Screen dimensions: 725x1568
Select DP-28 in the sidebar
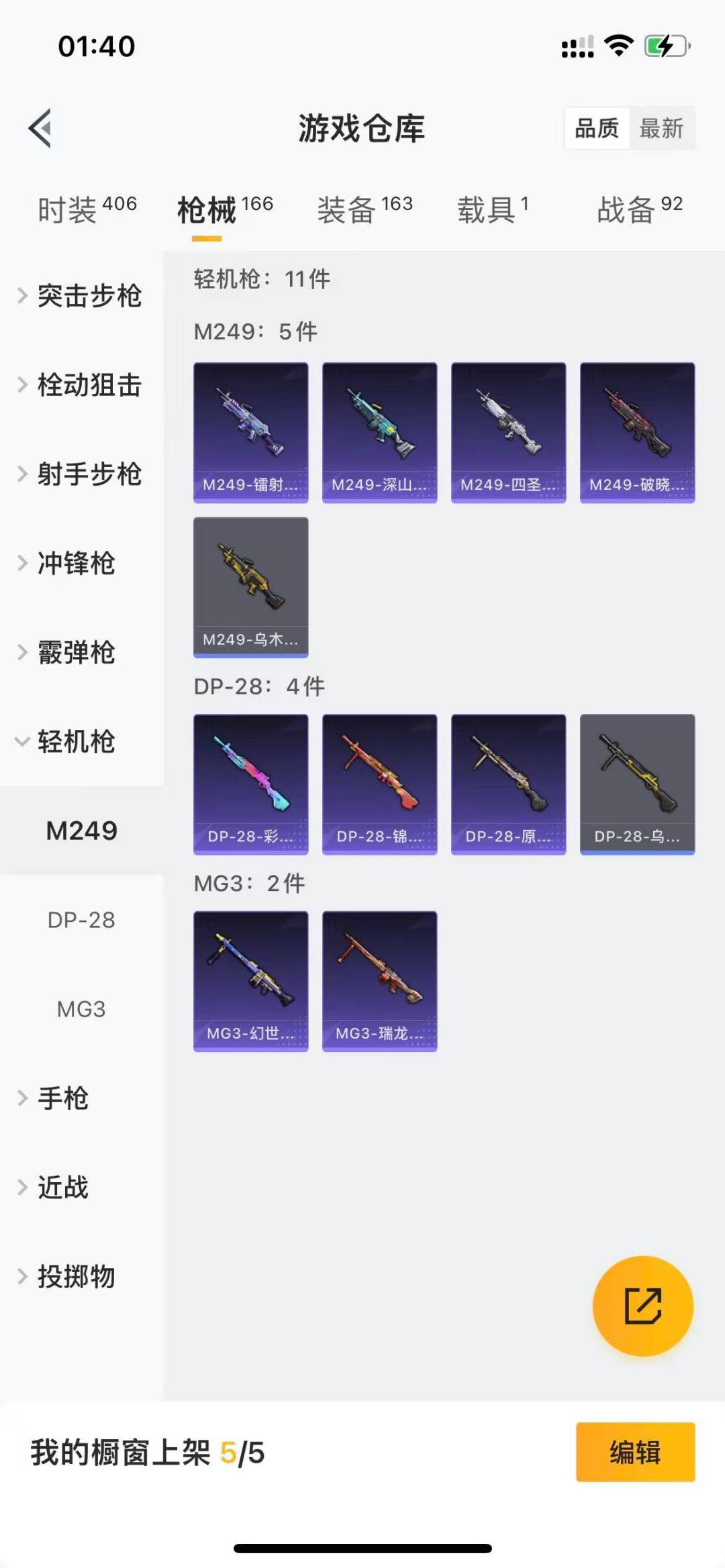coord(81,920)
